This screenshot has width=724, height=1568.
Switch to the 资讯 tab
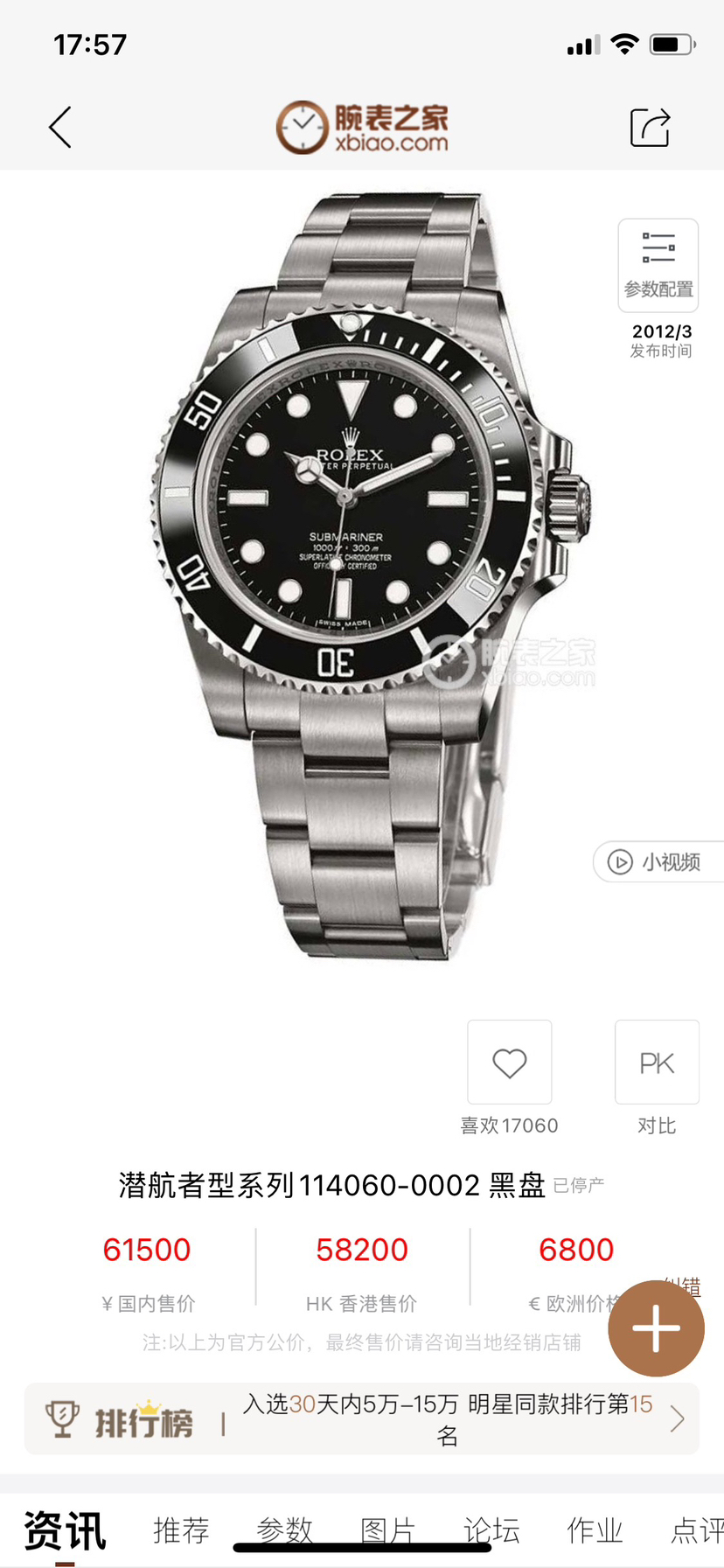tap(65, 1530)
